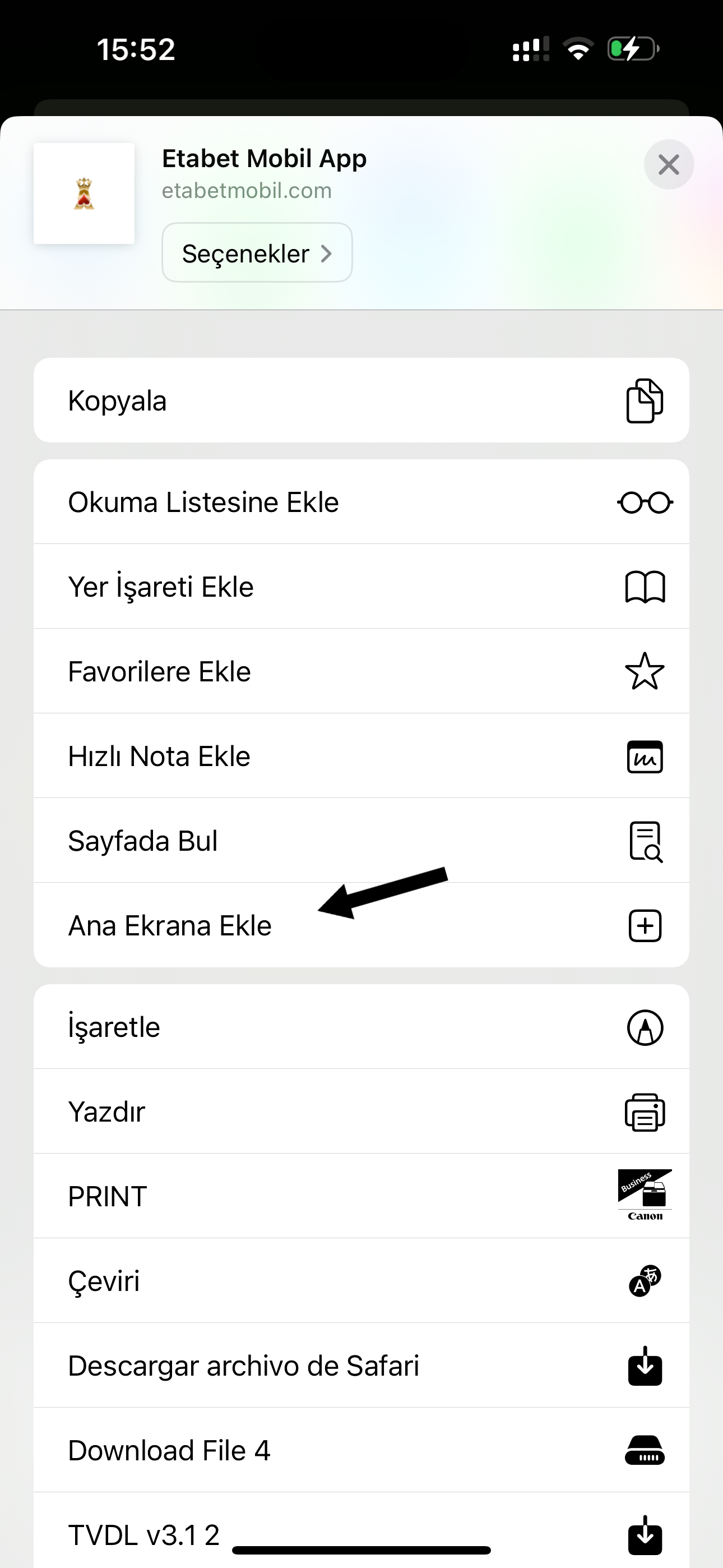Tap the translate icon next to Çeviri
Screen dimensions: 723x1568
645,1281
